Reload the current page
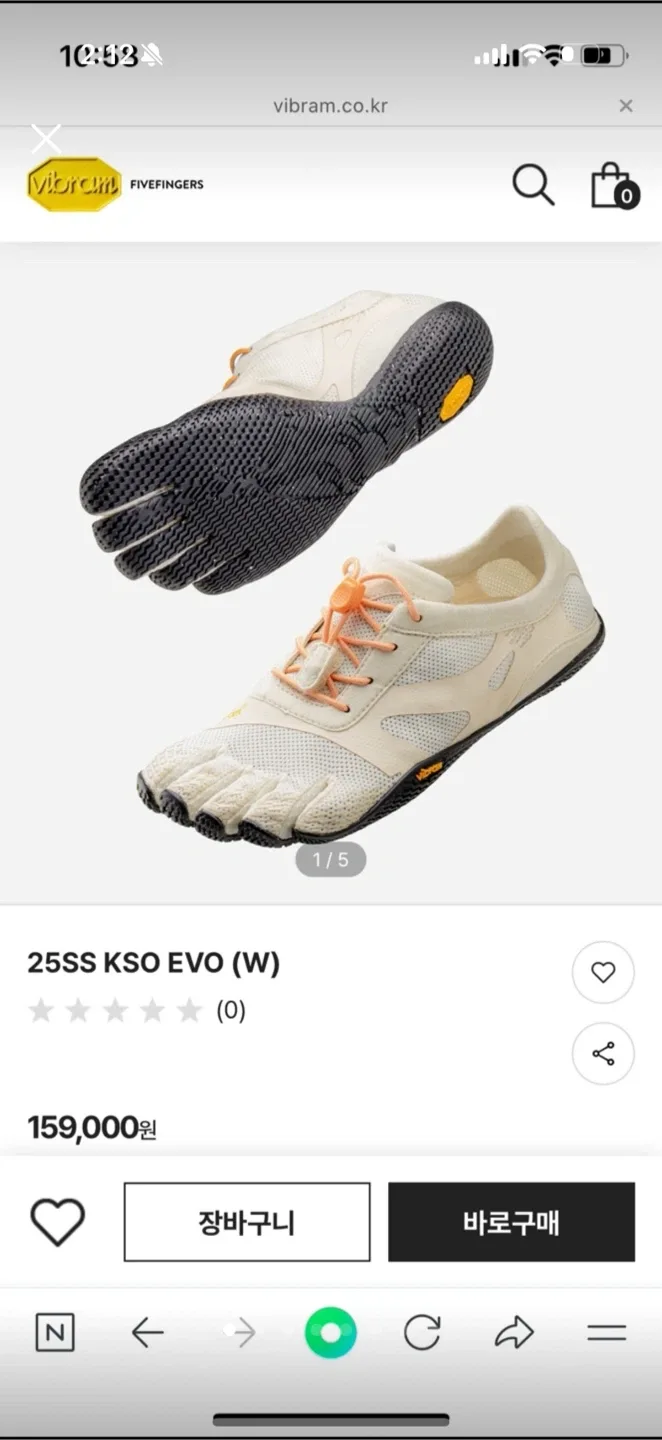Screen dimensions: 662x1440 [x=422, y=1333]
